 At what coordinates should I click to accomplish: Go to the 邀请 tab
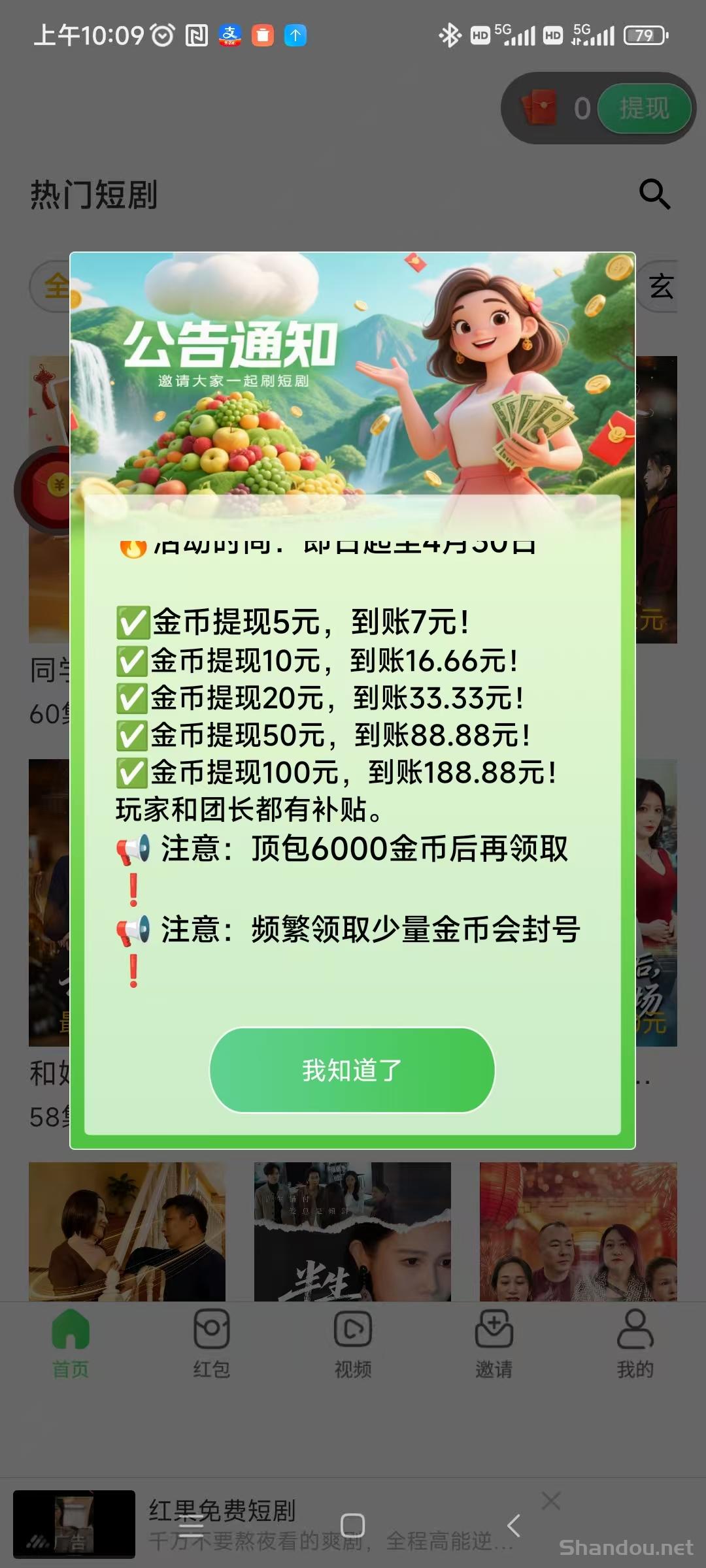tap(494, 1343)
